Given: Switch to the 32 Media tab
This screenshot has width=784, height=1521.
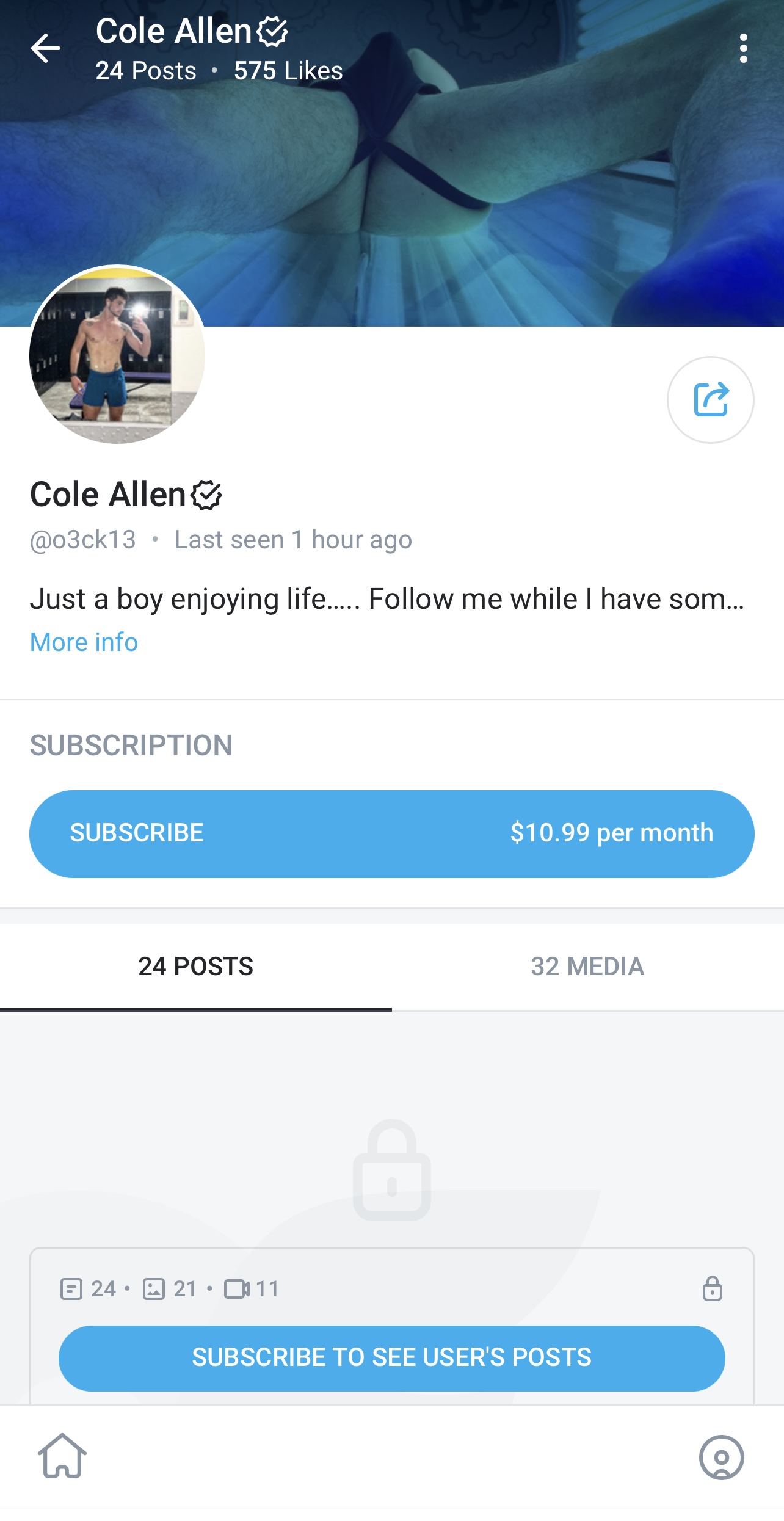Looking at the screenshot, I should coord(588,967).
